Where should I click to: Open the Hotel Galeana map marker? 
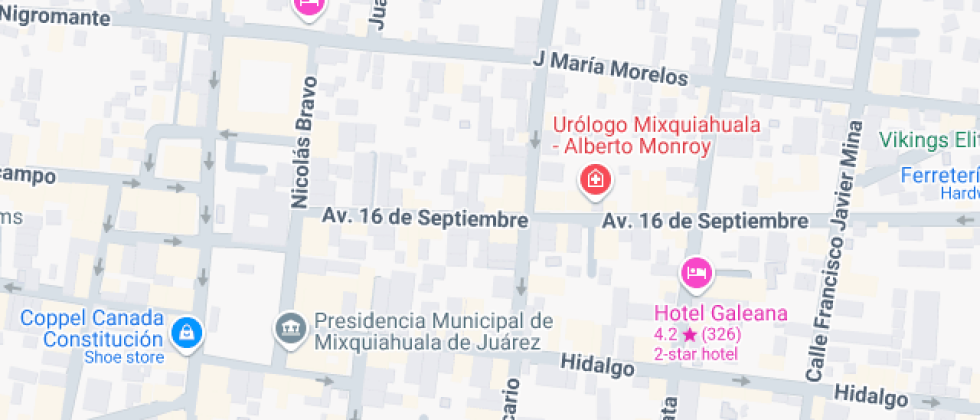[696, 272]
